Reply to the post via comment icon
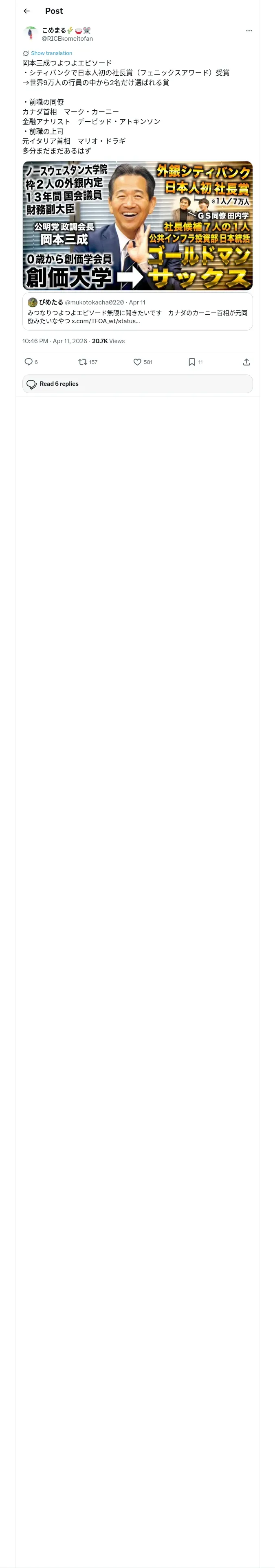This screenshot has height=1568, width=275. (29, 361)
